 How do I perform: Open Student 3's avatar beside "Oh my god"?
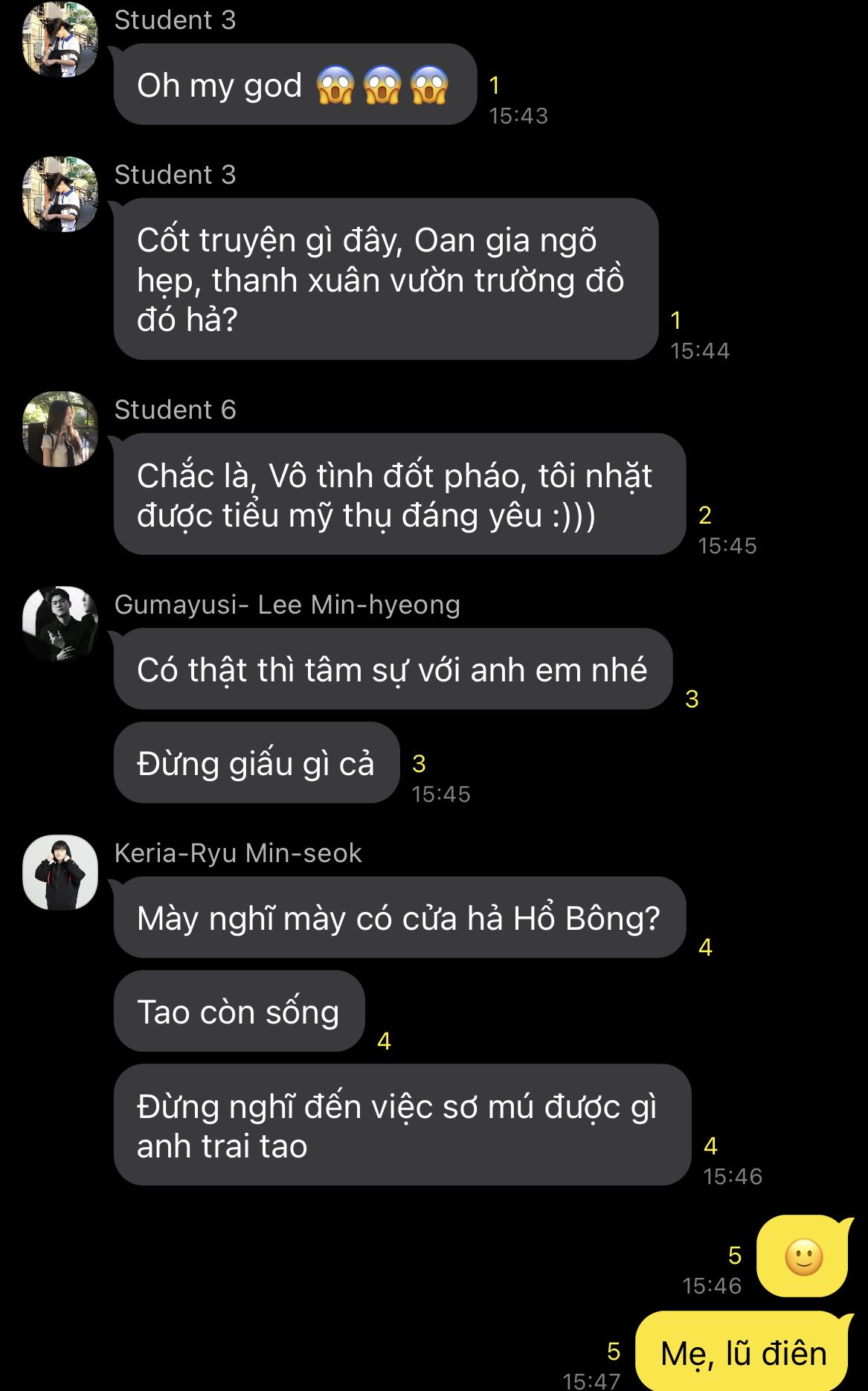(60, 39)
